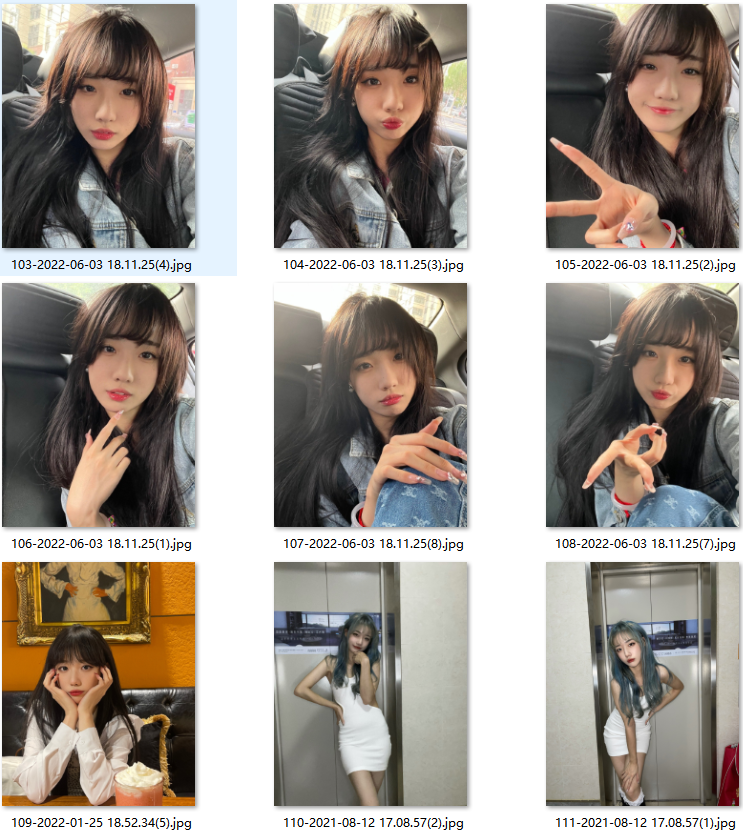
Task: Select photo 110-2021-08-12 17.08.57(2).jpg
Action: pyautogui.click(x=370, y=684)
